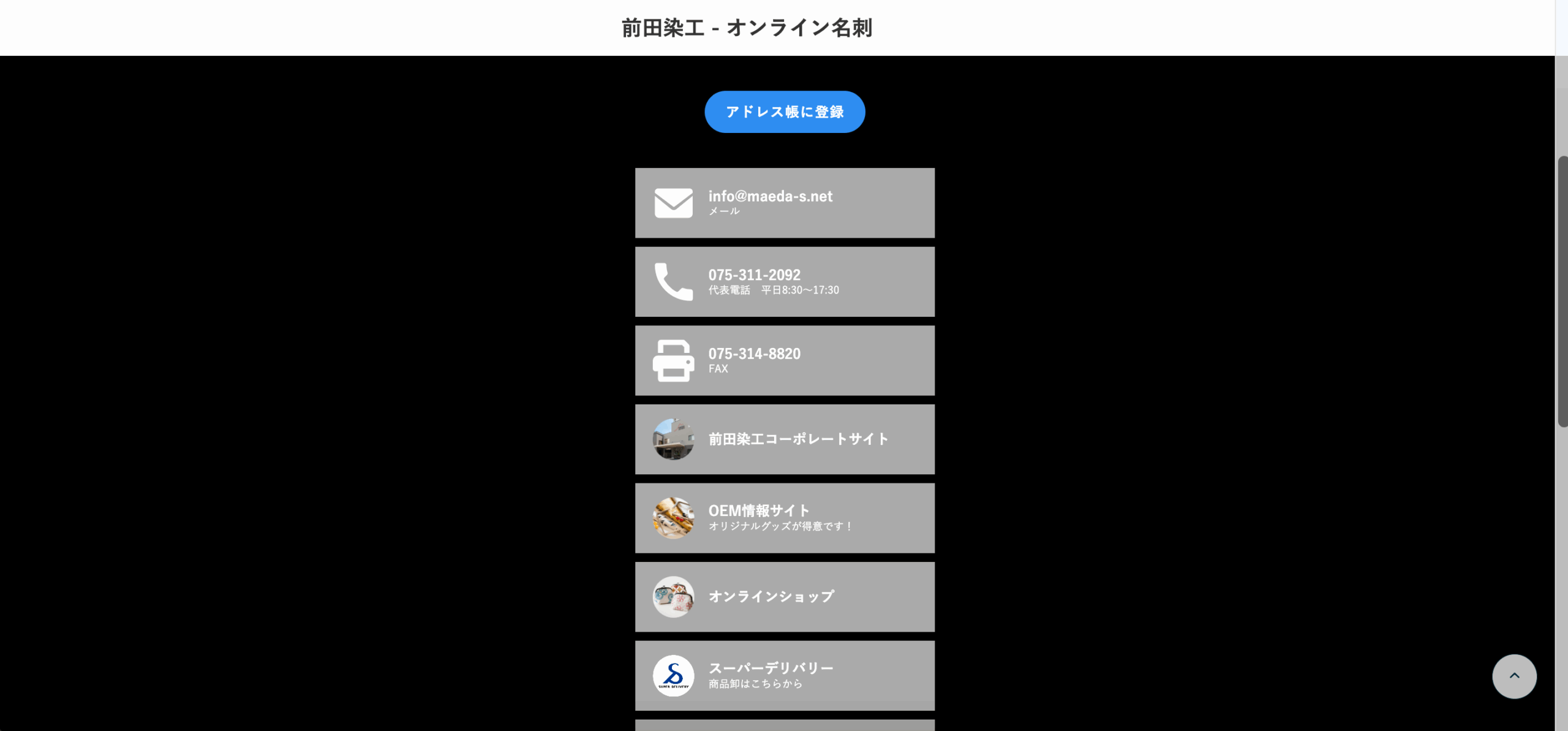
Task: Open 前田染工コーポレートサイト link
Action: click(784, 439)
